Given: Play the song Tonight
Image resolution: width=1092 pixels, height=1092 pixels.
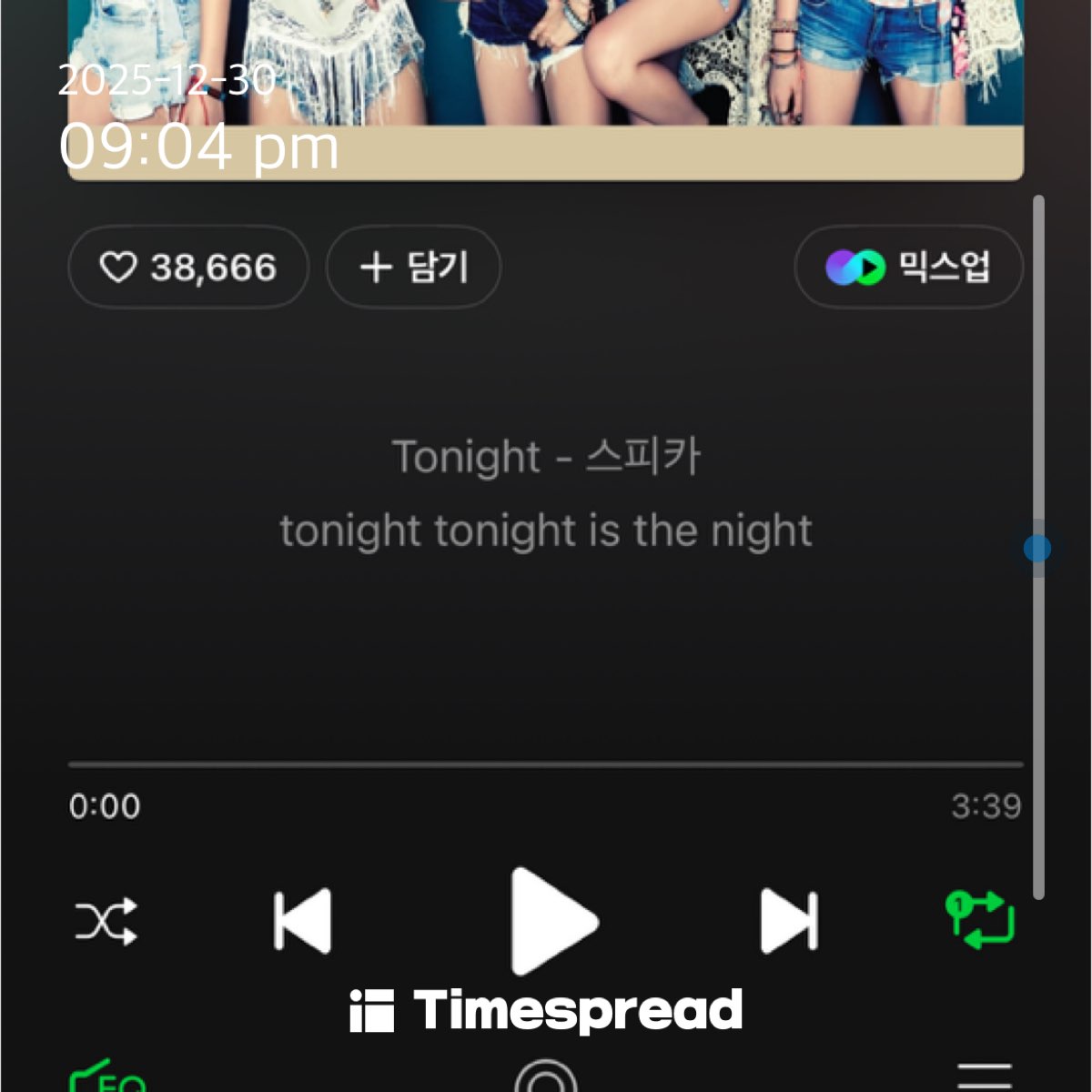Looking at the screenshot, I should point(552,921).
